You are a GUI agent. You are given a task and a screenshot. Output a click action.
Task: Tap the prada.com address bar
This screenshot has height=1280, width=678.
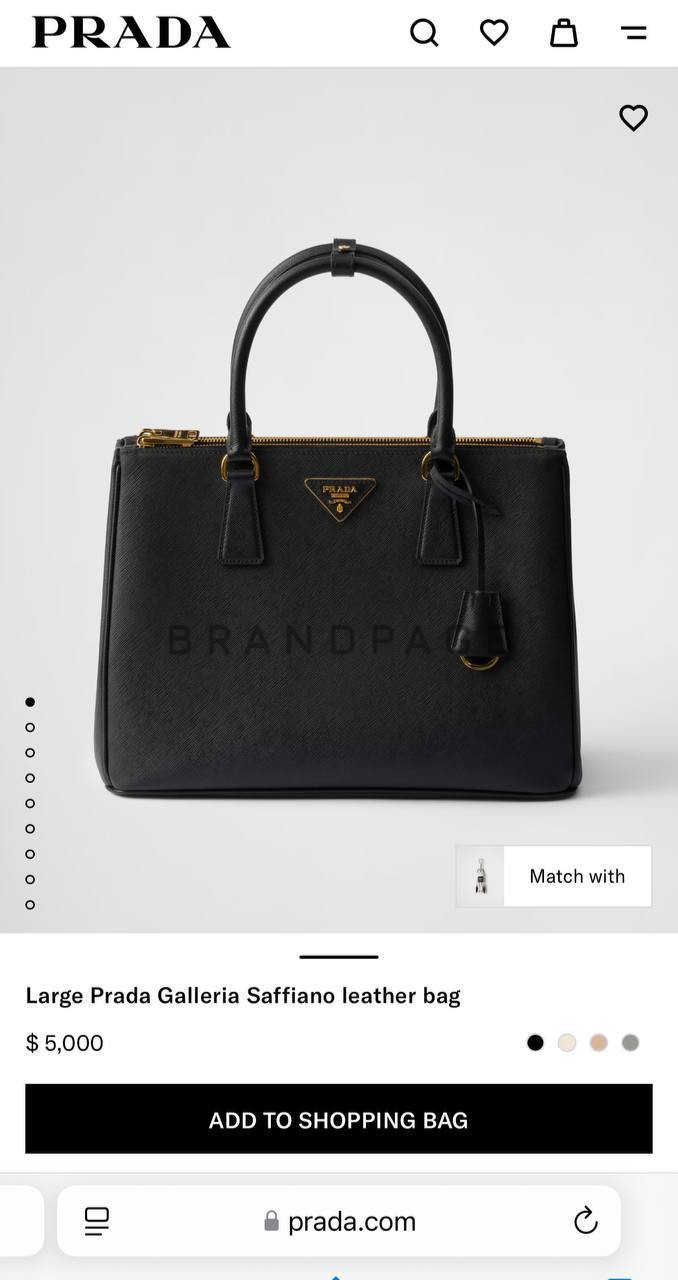340,1221
